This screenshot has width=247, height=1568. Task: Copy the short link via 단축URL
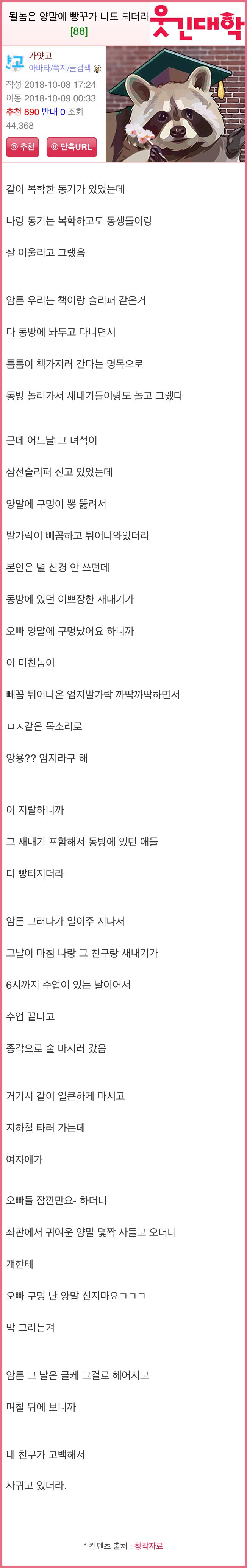(x=71, y=147)
